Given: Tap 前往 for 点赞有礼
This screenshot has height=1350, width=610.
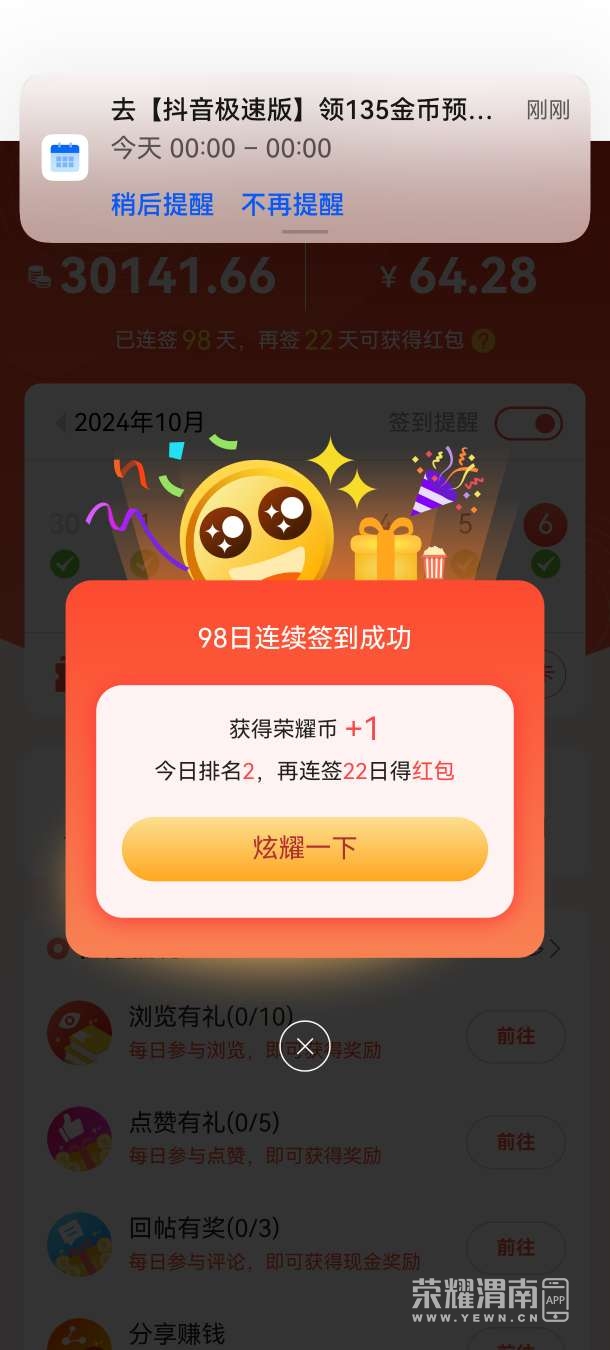Looking at the screenshot, I should [515, 1141].
